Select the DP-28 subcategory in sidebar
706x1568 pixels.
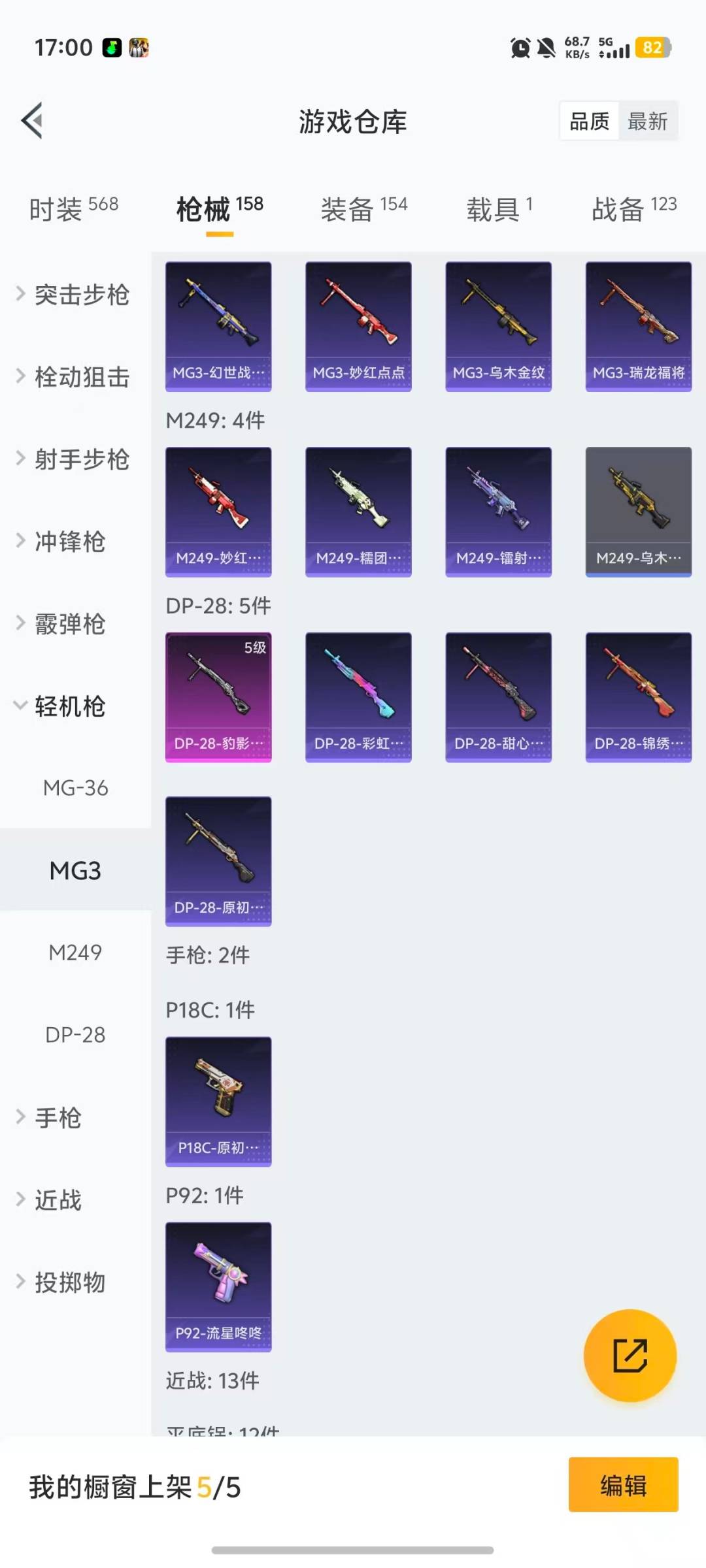coord(74,1035)
